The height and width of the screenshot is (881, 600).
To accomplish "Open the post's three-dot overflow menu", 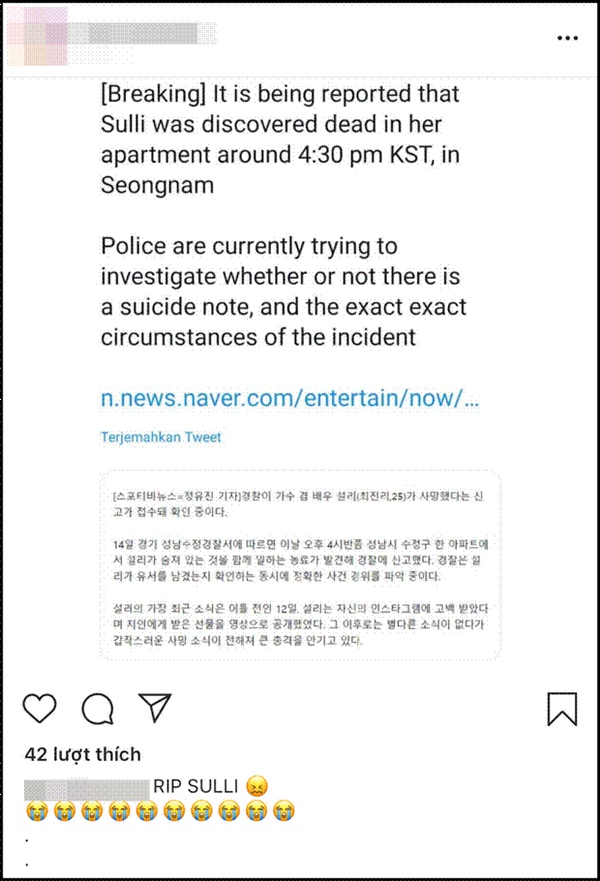I will click(567, 38).
